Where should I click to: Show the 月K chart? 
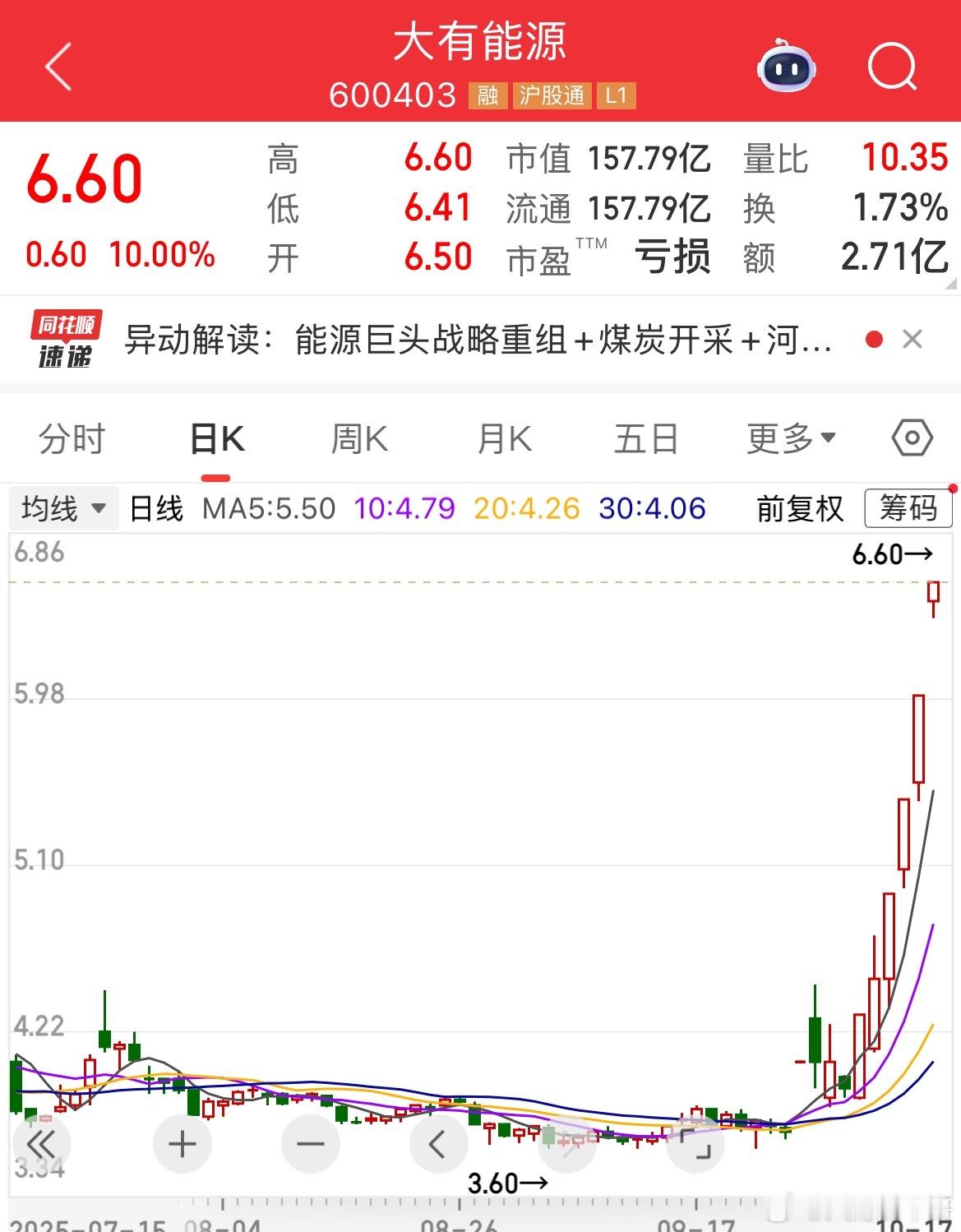pos(504,439)
